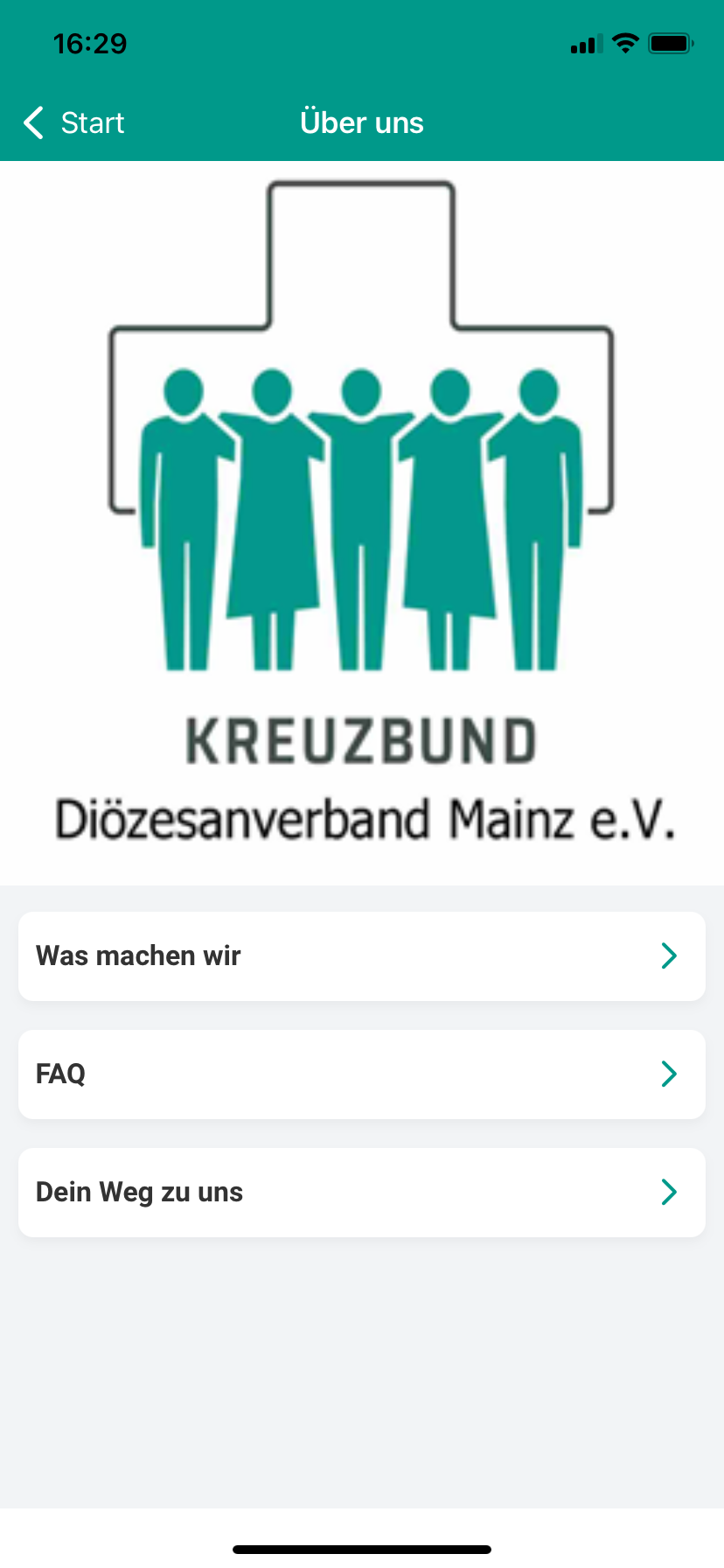
Task: Open the FAQ section
Action: point(361,1074)
